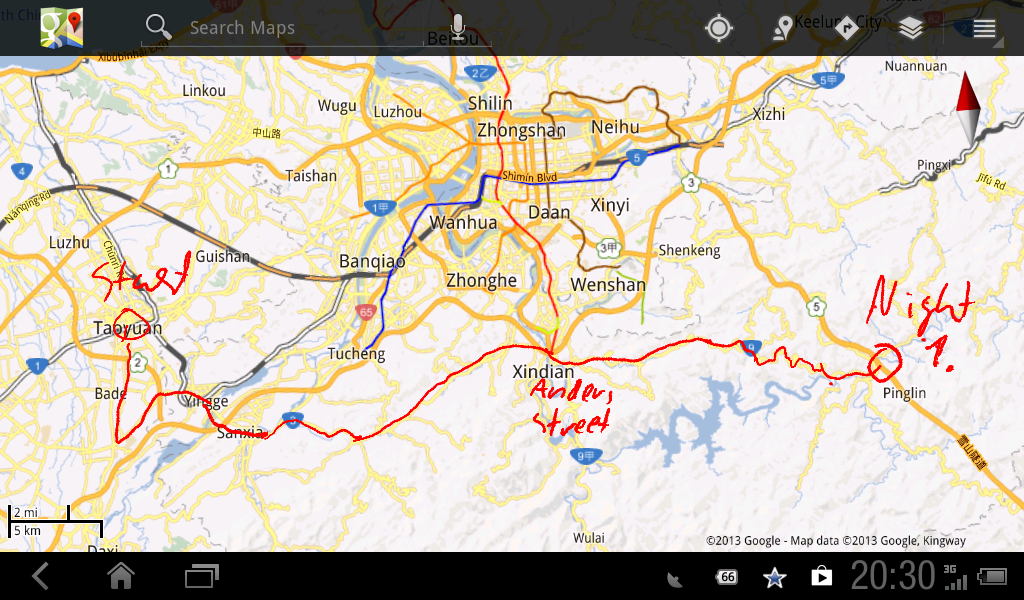Open the overflow menu

coord(984,28)
